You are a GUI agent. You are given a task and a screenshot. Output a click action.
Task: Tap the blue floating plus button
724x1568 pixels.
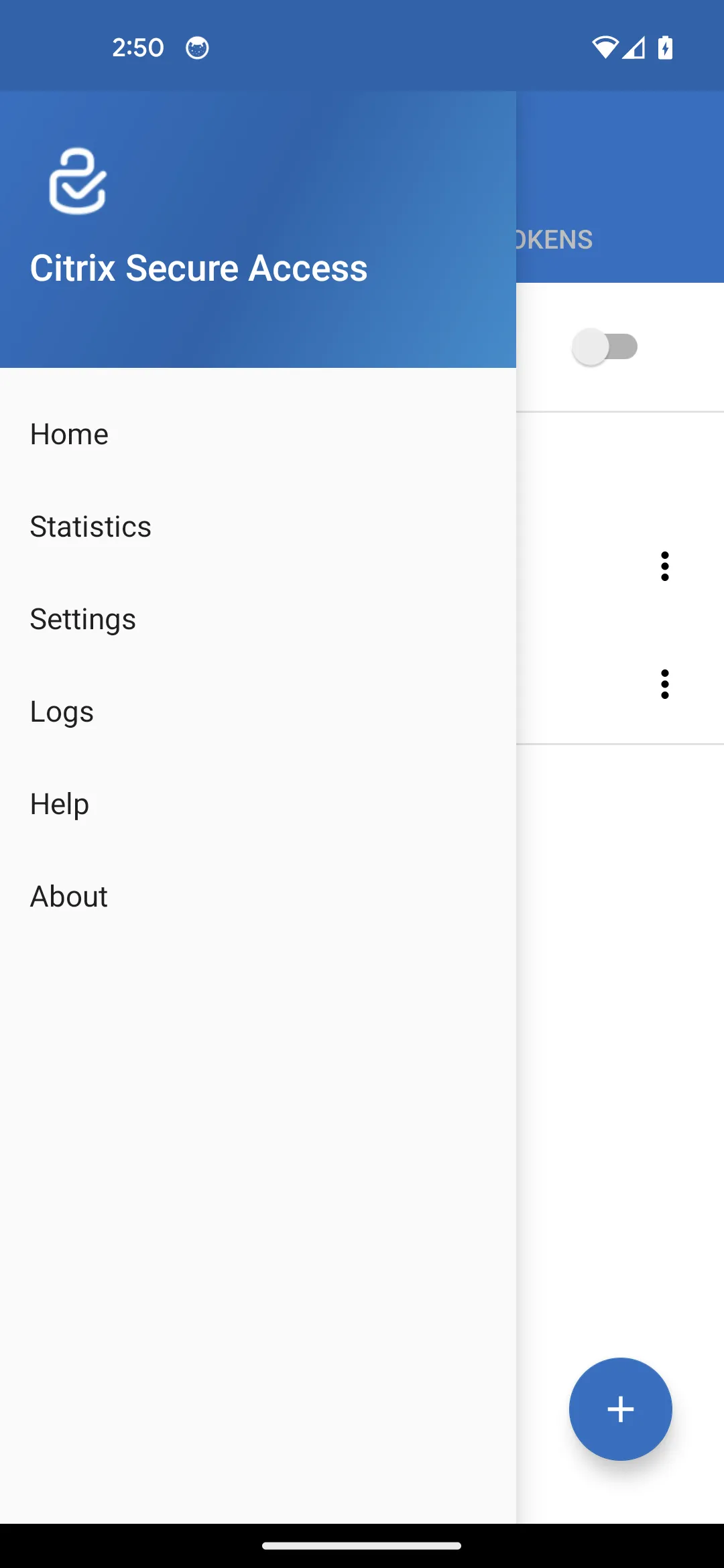[620, 1409]
